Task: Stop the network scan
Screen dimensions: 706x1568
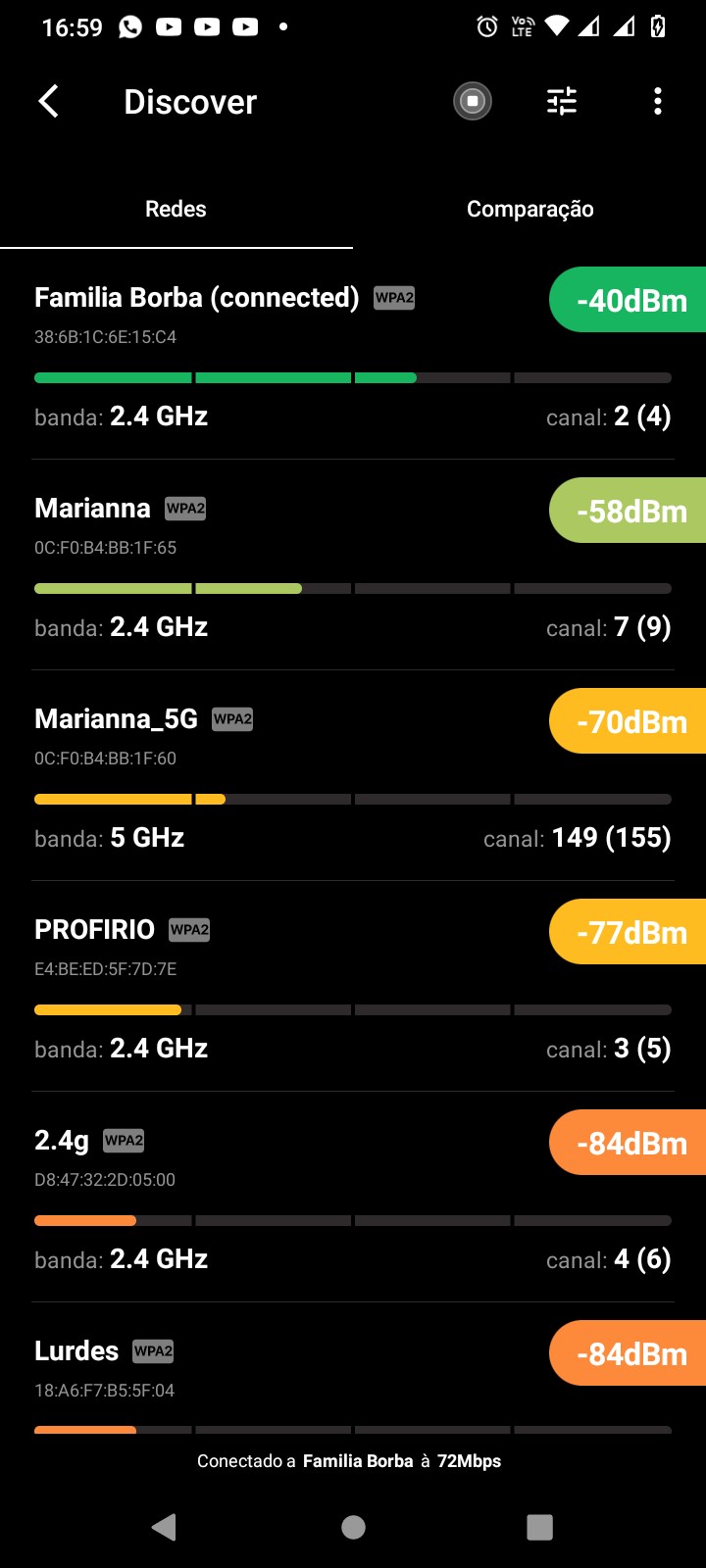Action: [x=473, y=101]
